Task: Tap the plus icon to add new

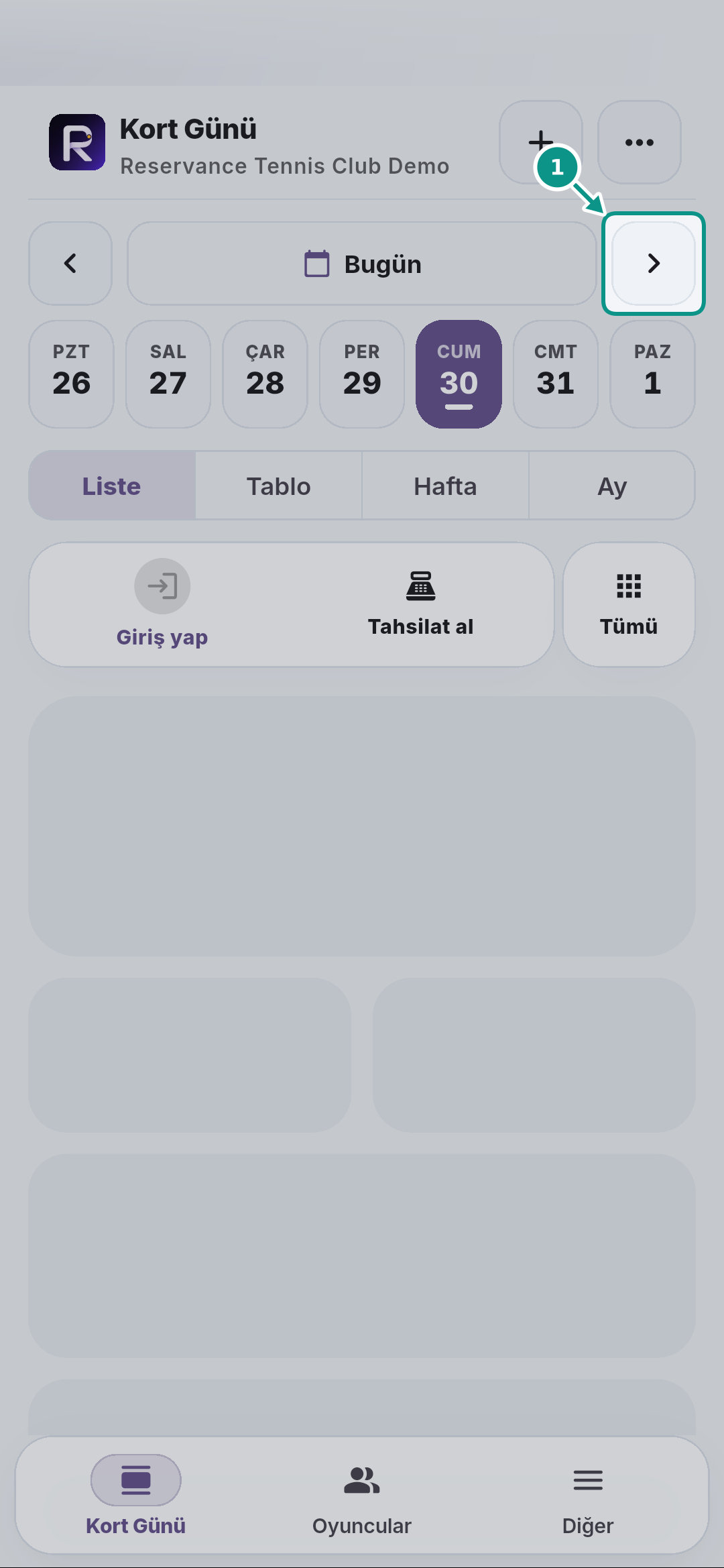Action: [x=540, y=142]
